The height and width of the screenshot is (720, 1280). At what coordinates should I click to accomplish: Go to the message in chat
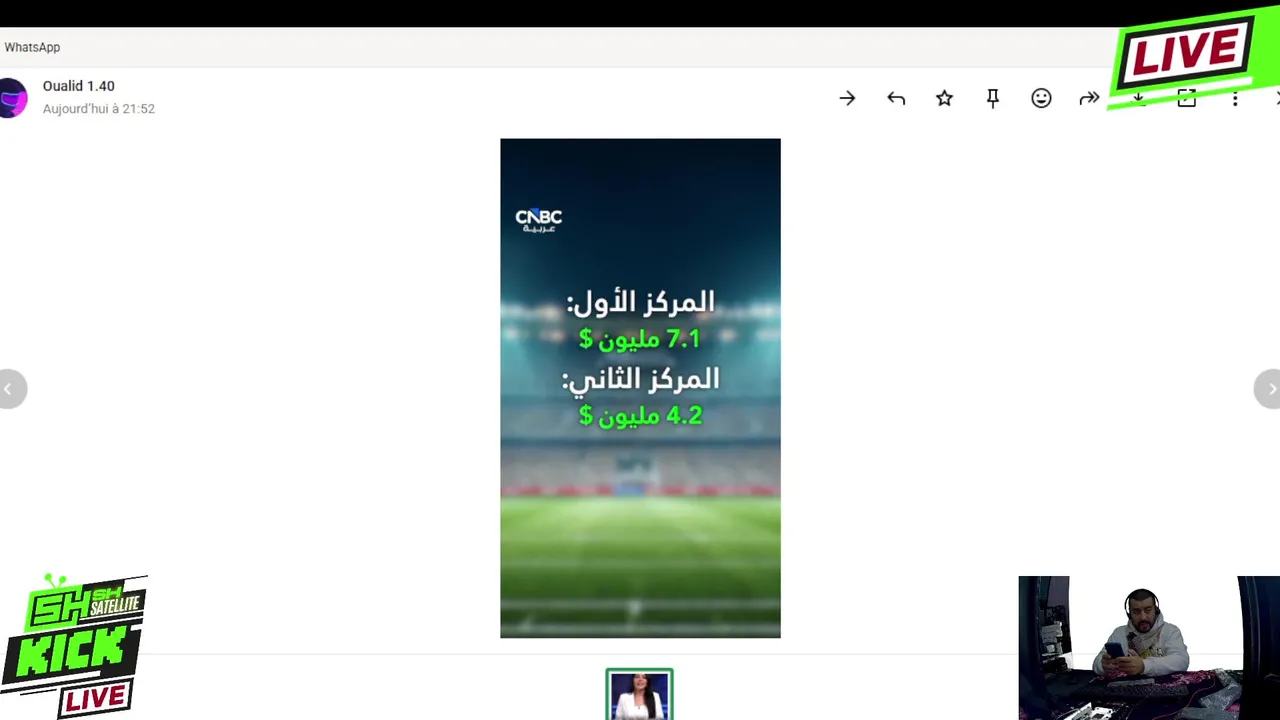click(847, 98)
